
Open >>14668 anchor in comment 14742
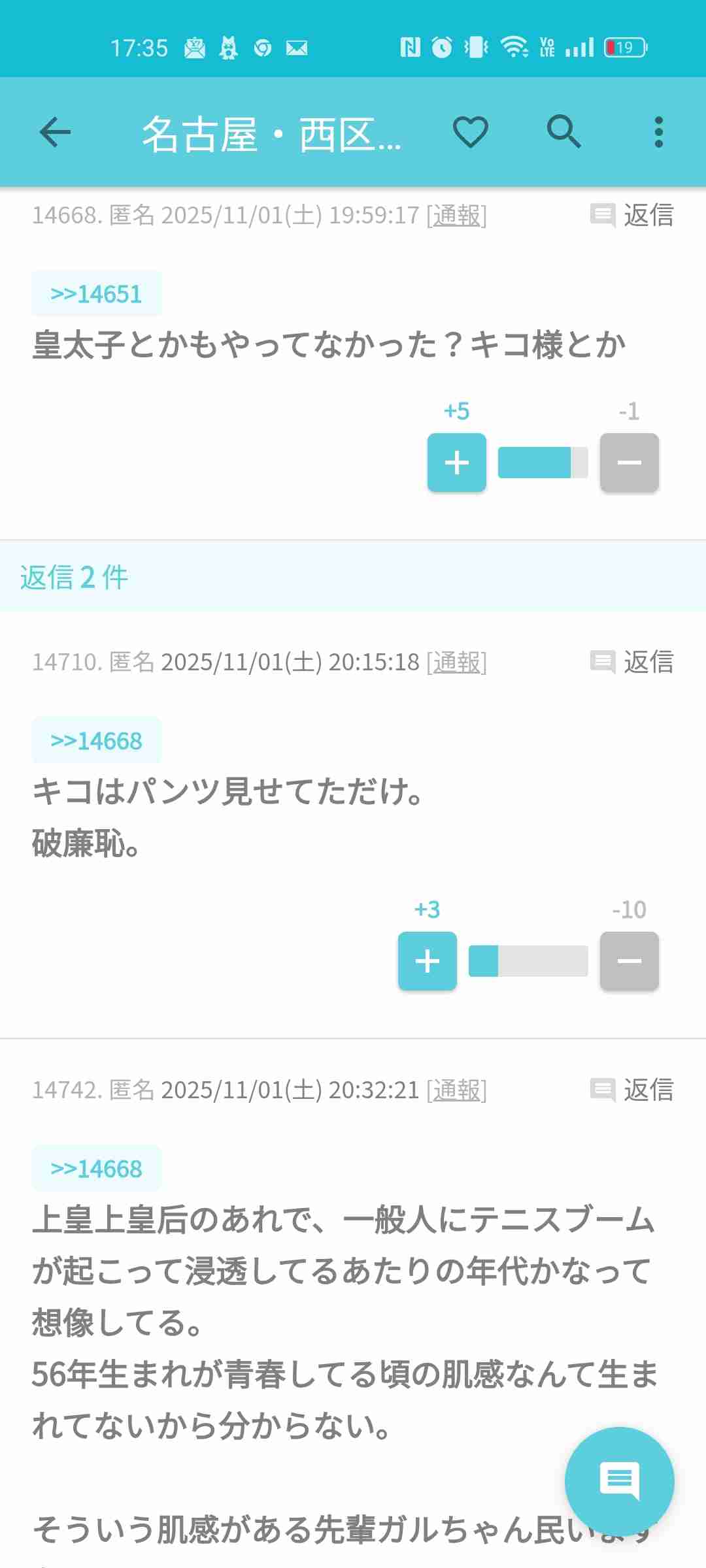(97, 1169)
